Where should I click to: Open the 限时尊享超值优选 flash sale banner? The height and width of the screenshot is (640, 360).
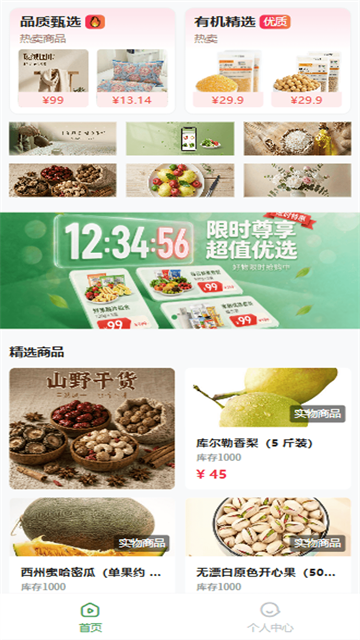pos(180,270)
